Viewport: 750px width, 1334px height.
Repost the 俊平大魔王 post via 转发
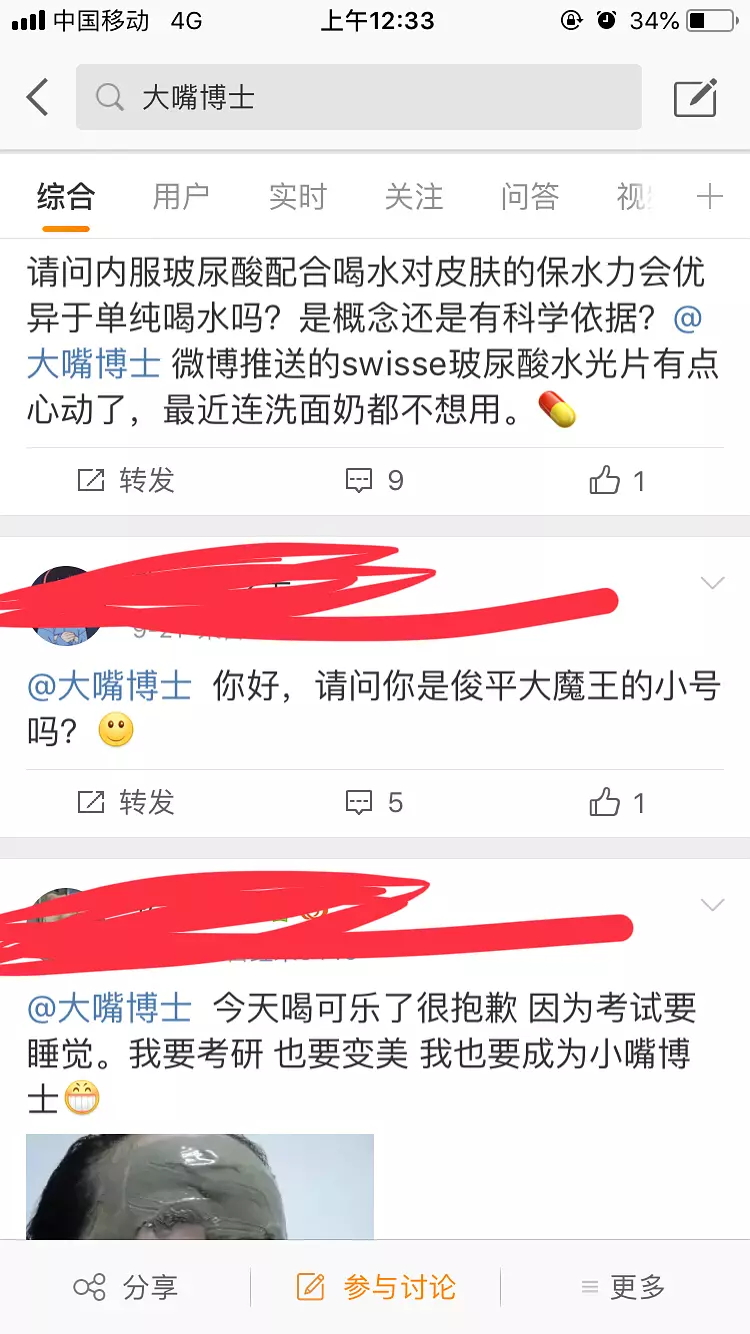click(x=126, y=802)
